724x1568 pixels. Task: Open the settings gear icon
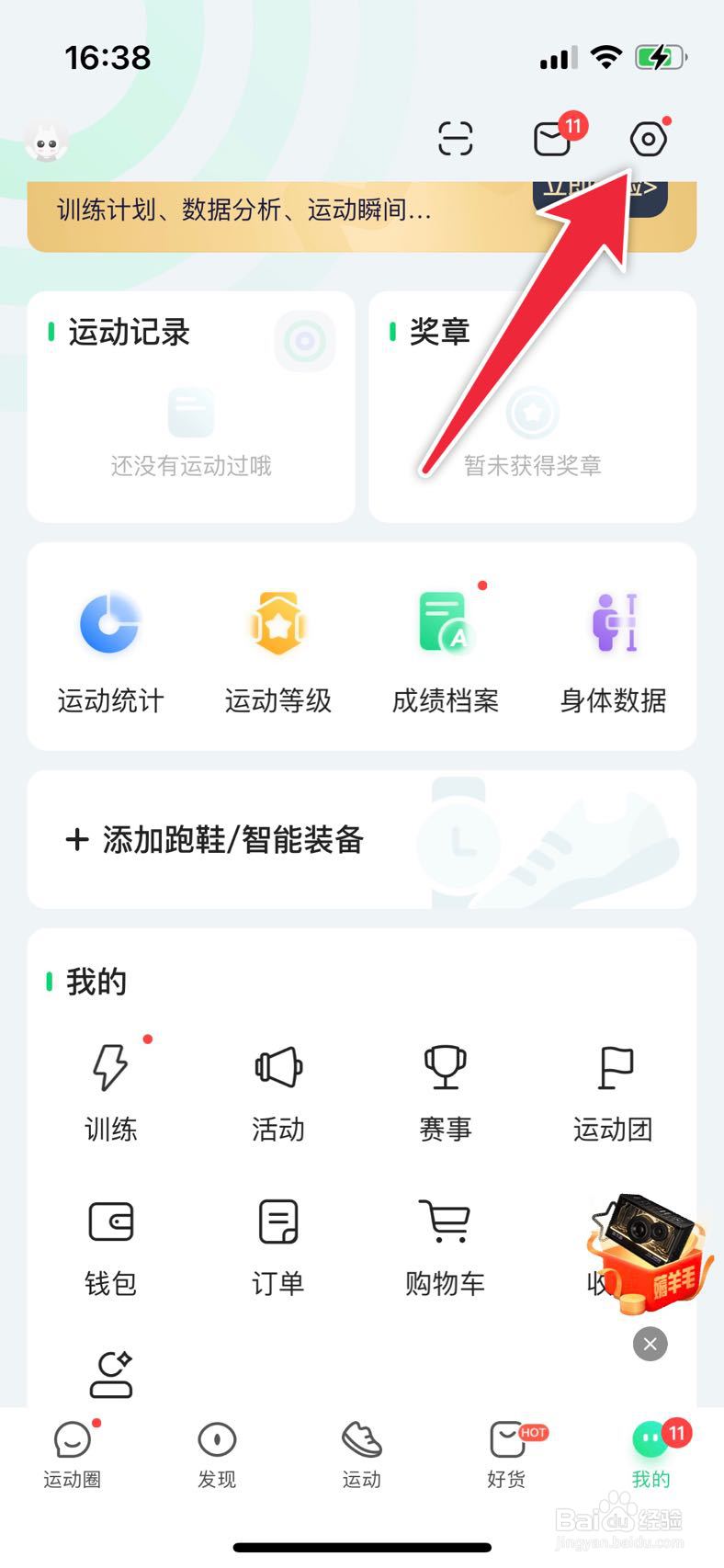coord(649,139)
